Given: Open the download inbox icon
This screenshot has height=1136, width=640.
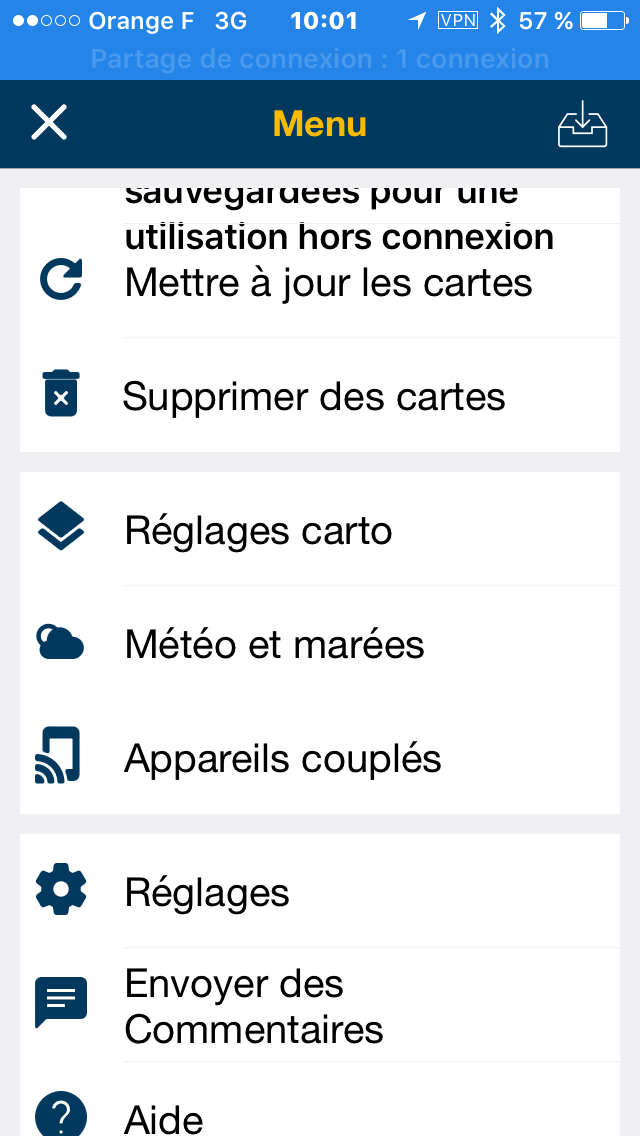Looking at the screenshot, I should (582, 124).
